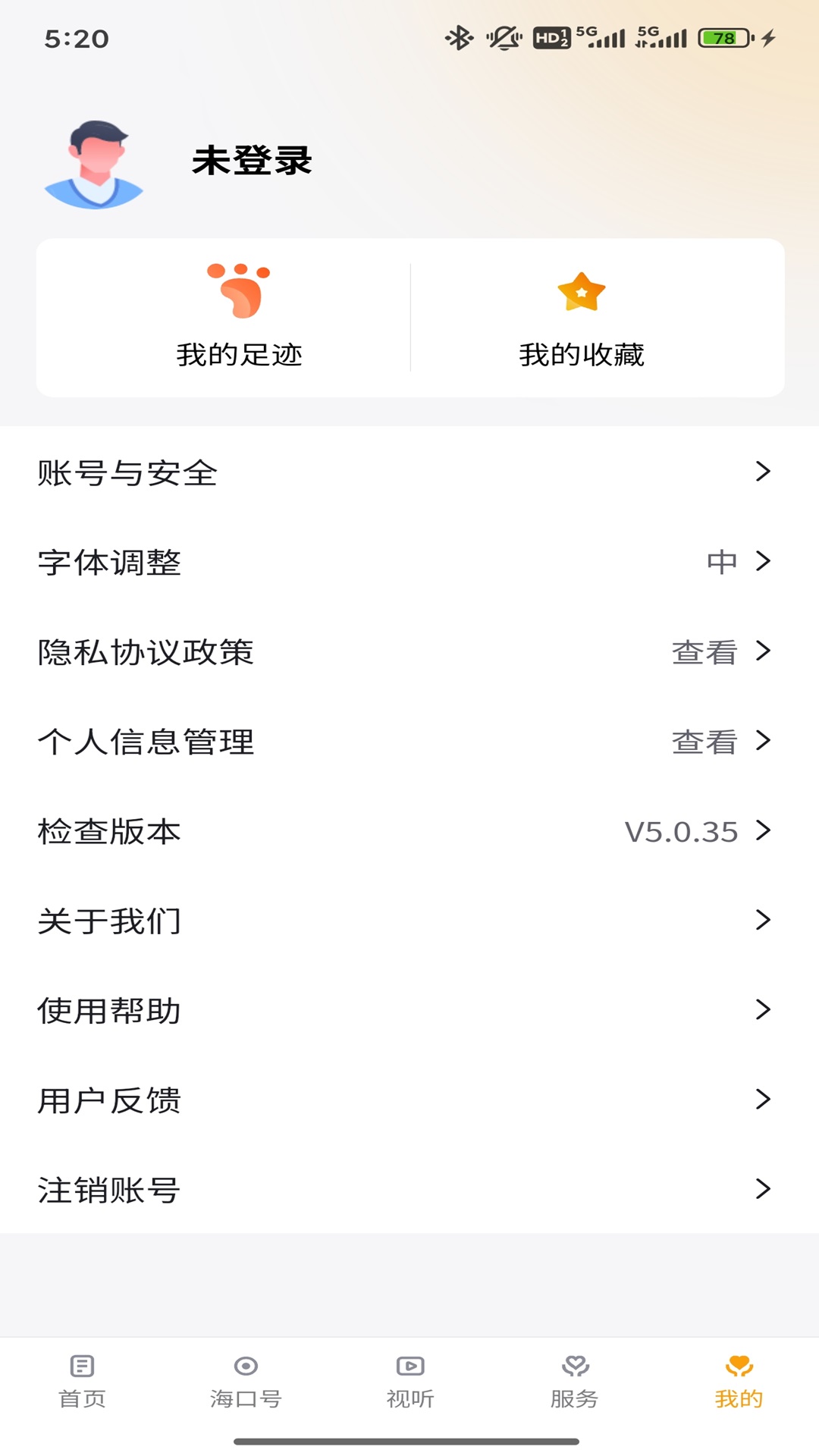Expand 账号与安全 via its chevron
Viewport: 819px width, 1456px height.
tap(763, 471)
